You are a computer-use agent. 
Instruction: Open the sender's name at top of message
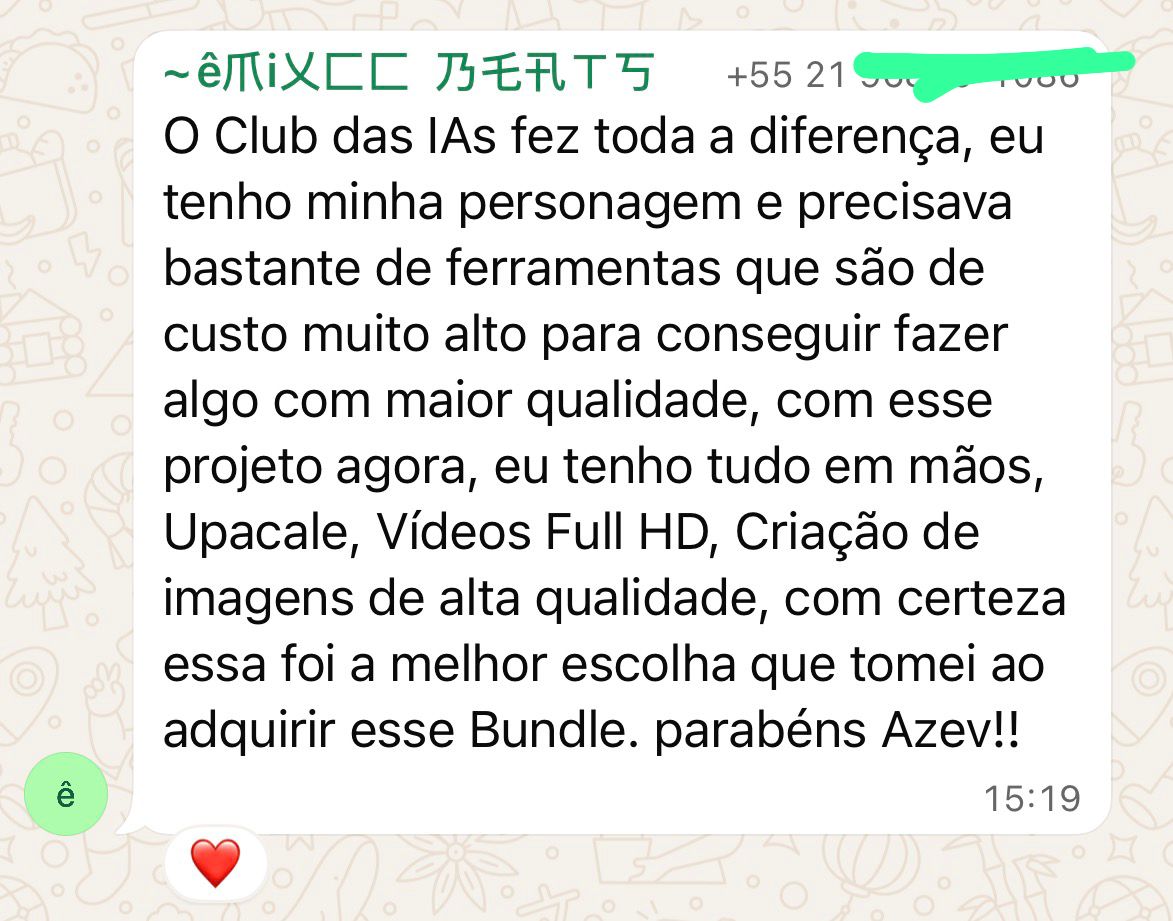click(x=408, y=73)
